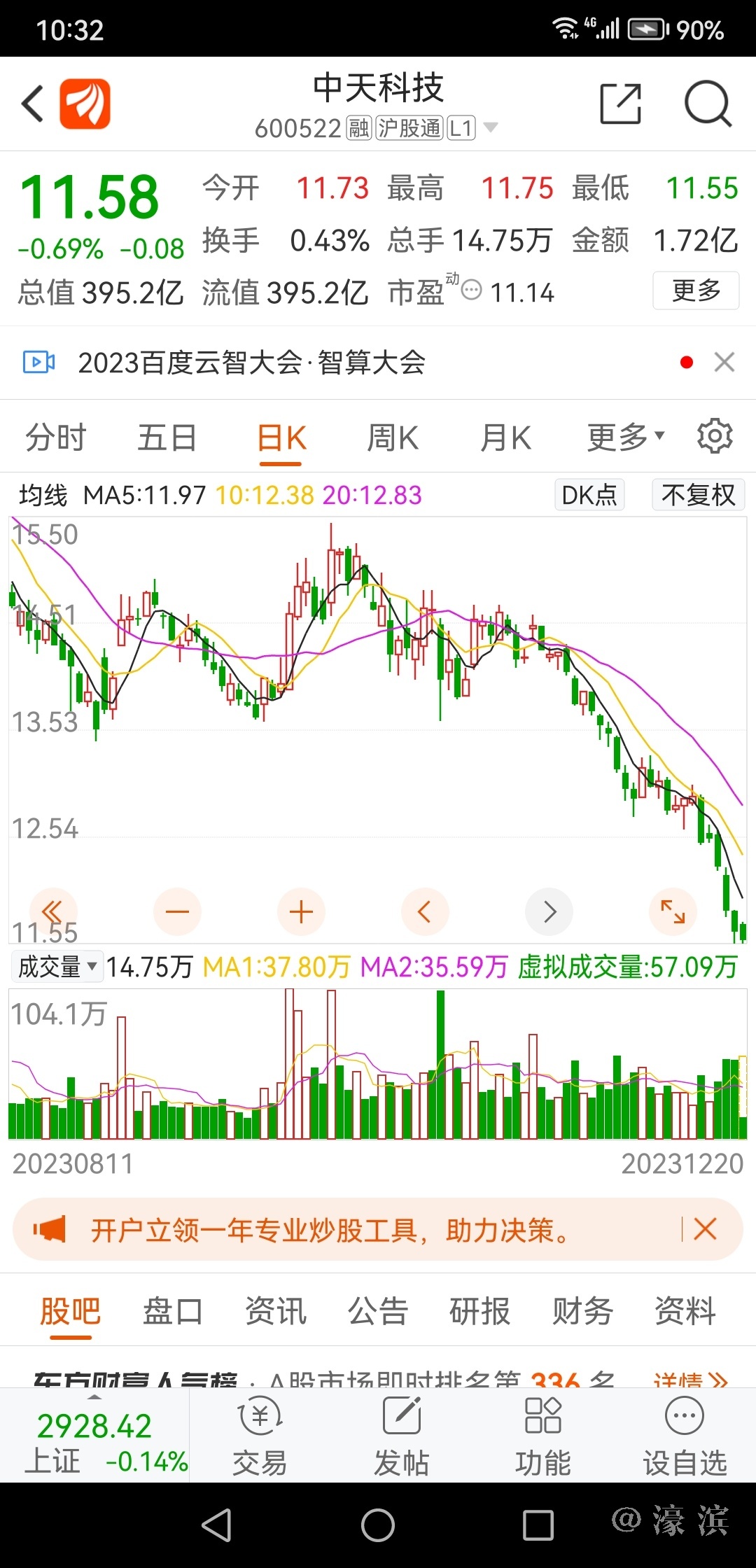Select the 月K chart tab
Image resolution: width=756 pixels, height=1568 pixels.
tap(505, 438)
